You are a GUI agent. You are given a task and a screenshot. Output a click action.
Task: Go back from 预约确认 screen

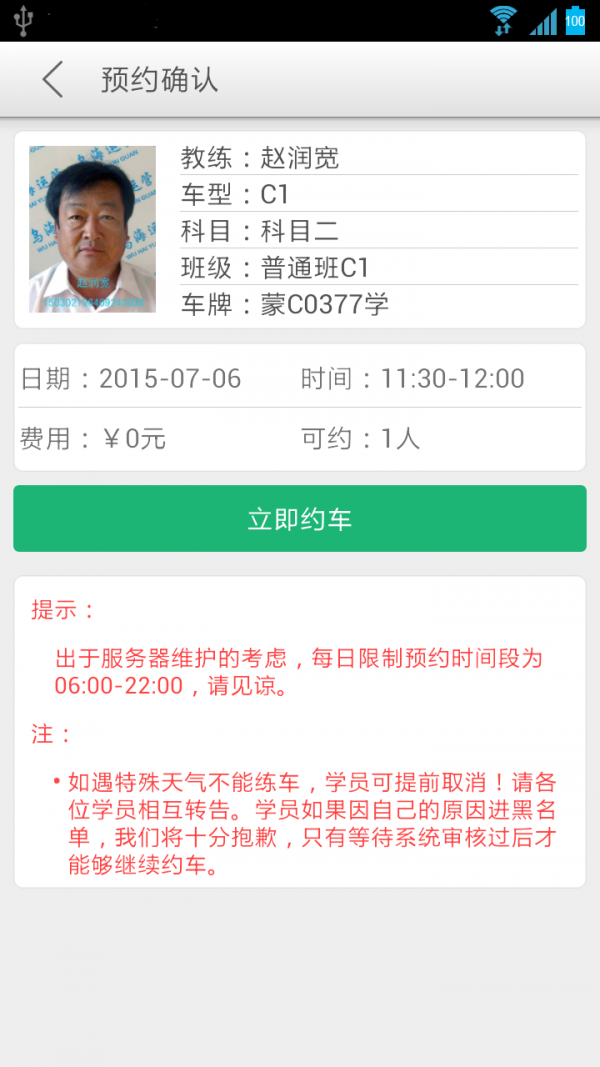coord(53,80)
